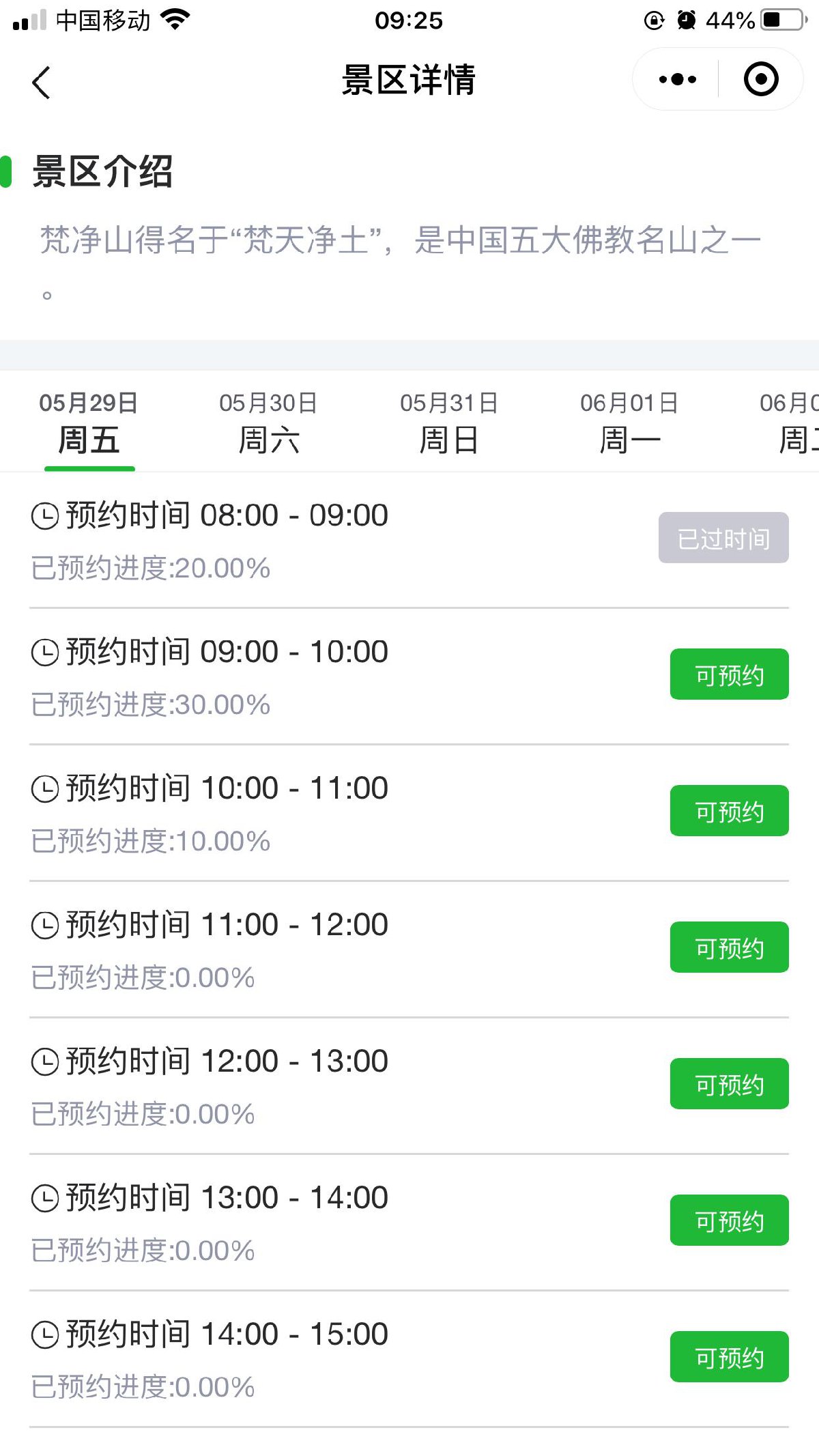Viewport: 819px width, 1456px height.
Task: Go back from the 景区详情 page
Action: pos(42,83)
